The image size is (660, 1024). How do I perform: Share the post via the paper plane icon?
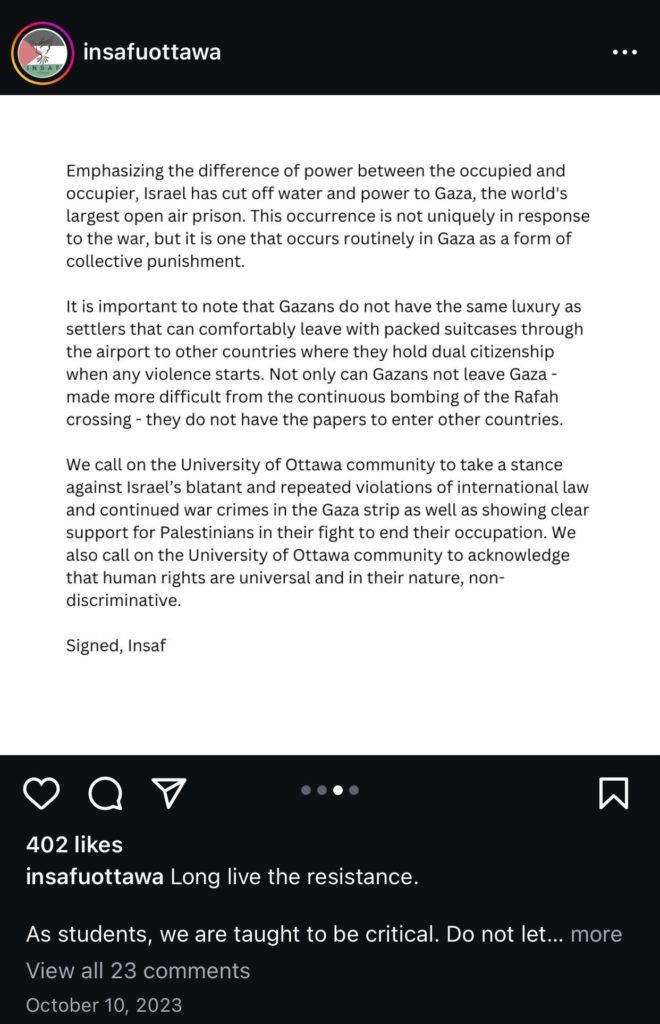[x=169, y=793]
